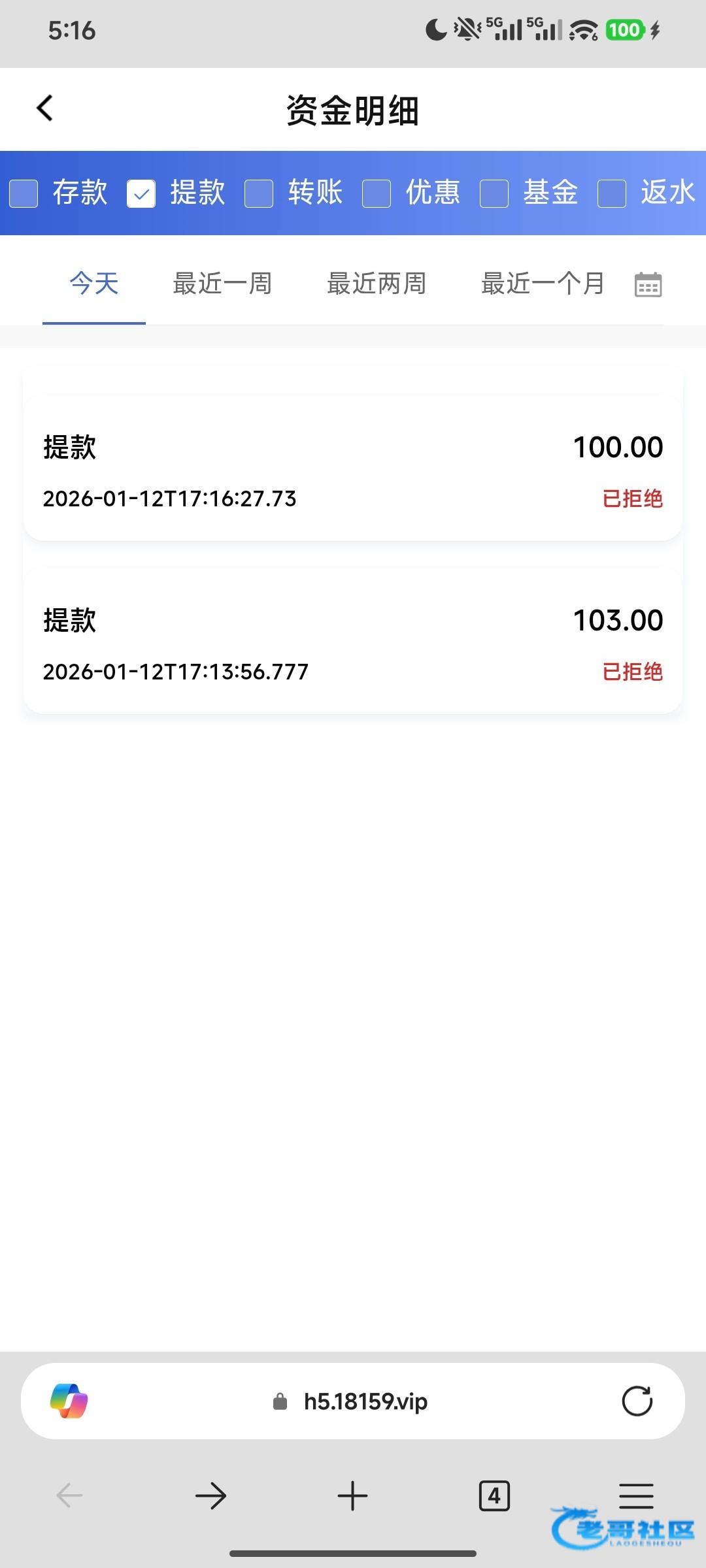
Task: Open the Copilot assistant icon
Action: (x=69, y=1401)
